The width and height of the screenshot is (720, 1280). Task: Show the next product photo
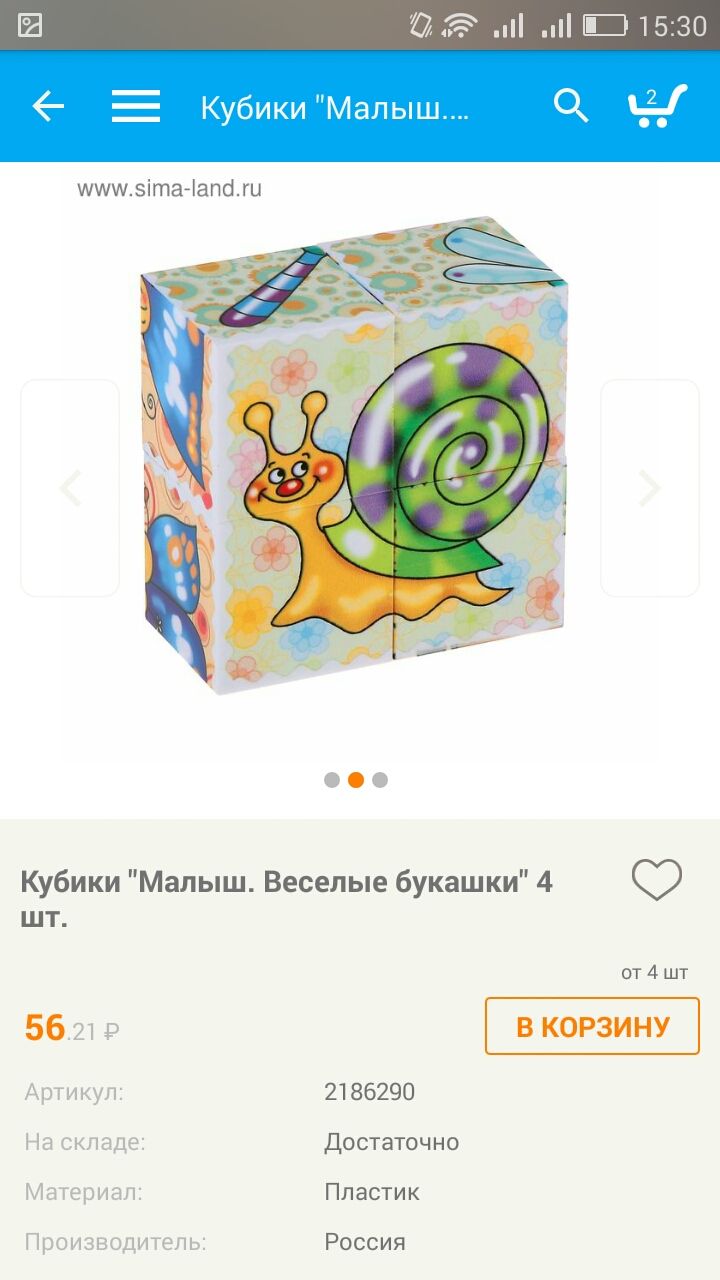pyautogui.click(x=650, y=488)
